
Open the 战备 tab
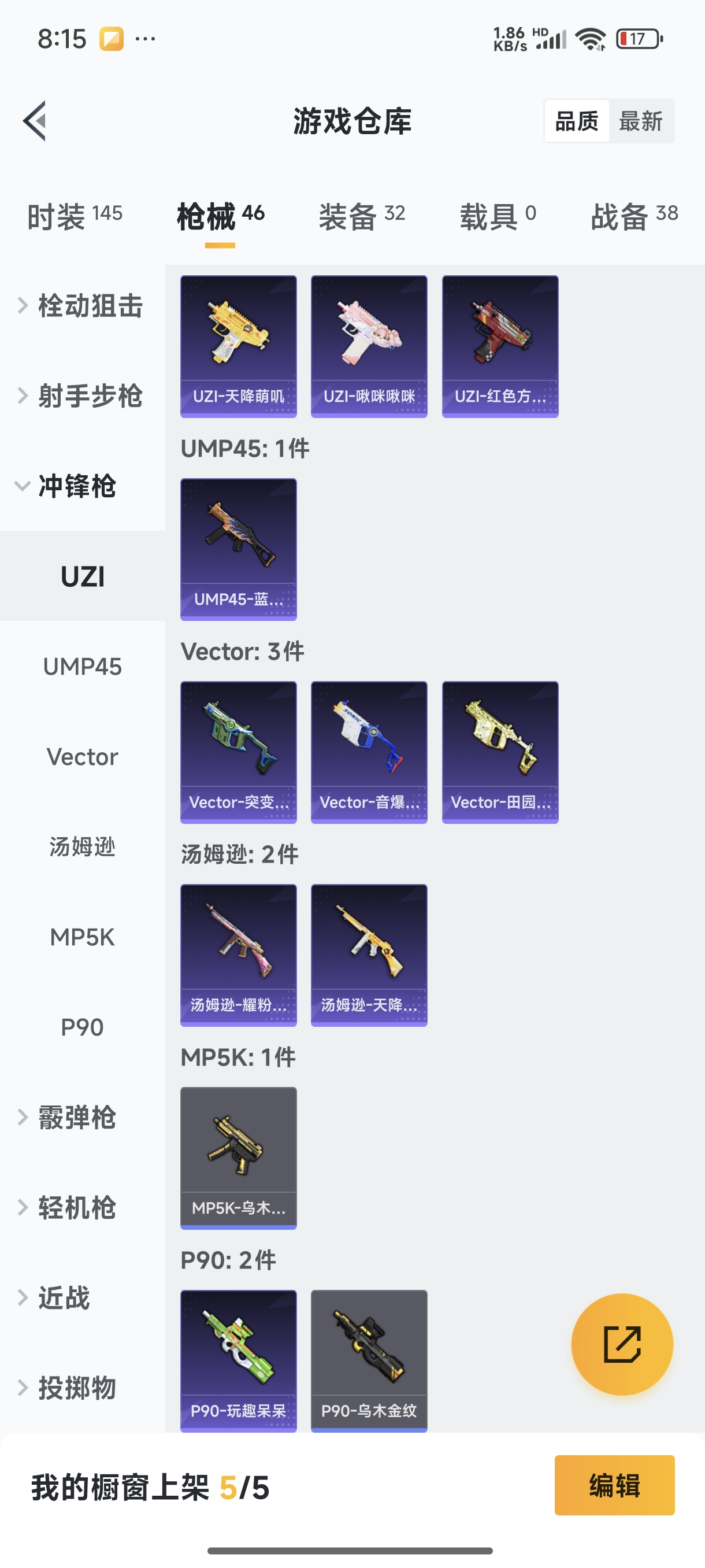[x=634, y=216]
